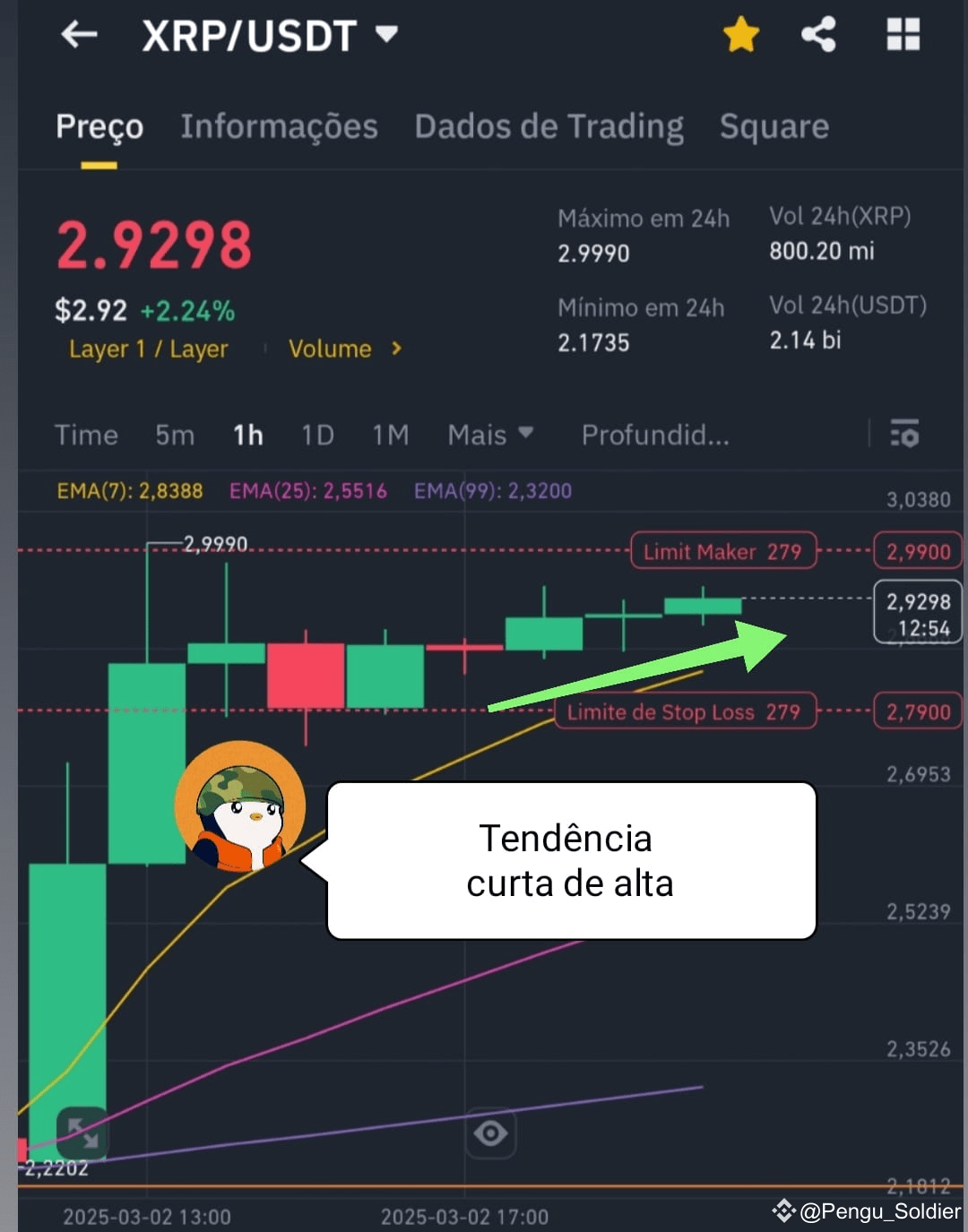The width and height of the screenshot is (968, 1232).
Task: Switch to the 1D timeframe
Action: pyautogui.click(x=316, y=435)
